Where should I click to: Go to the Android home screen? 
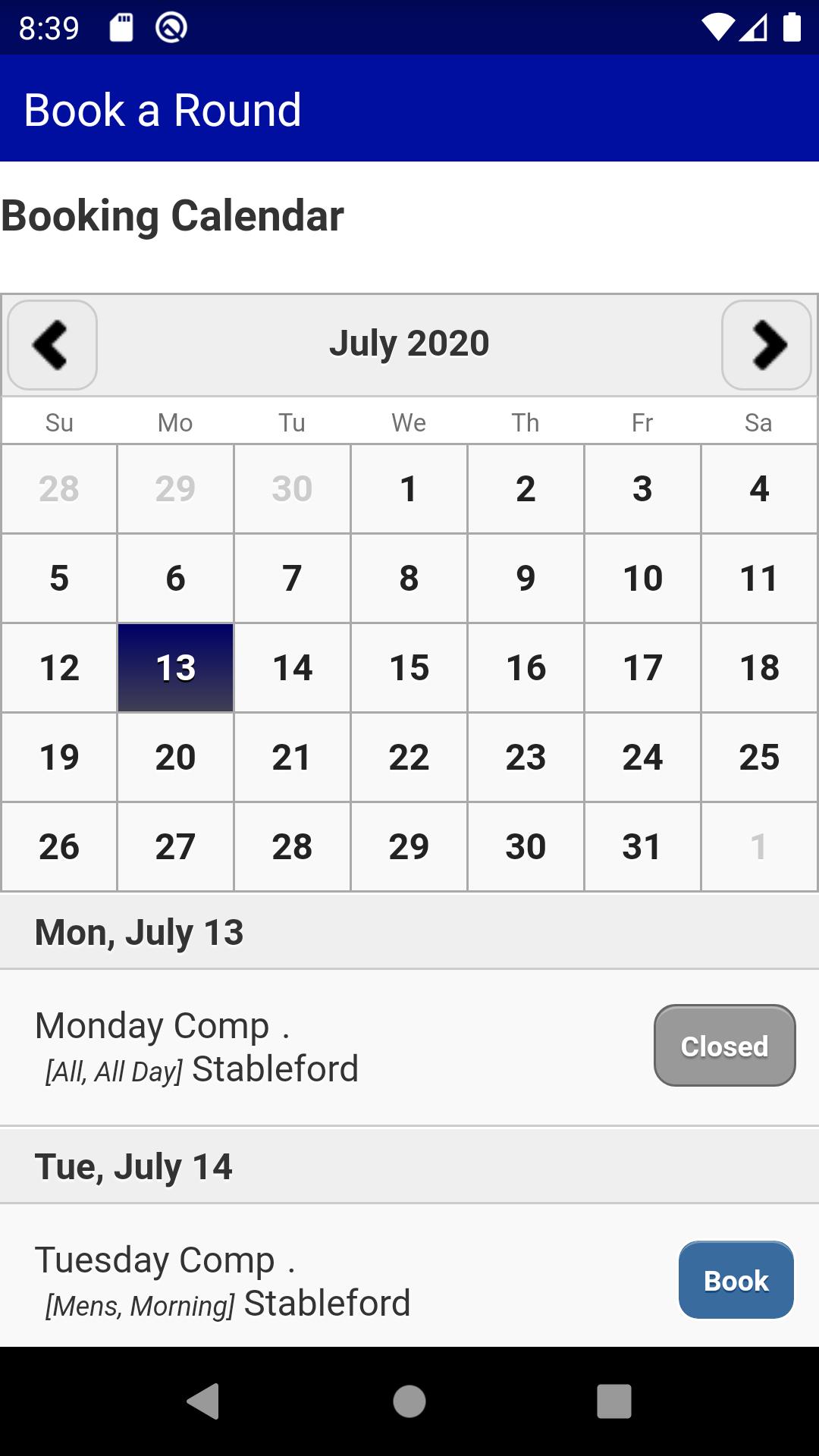point(409,1401)
